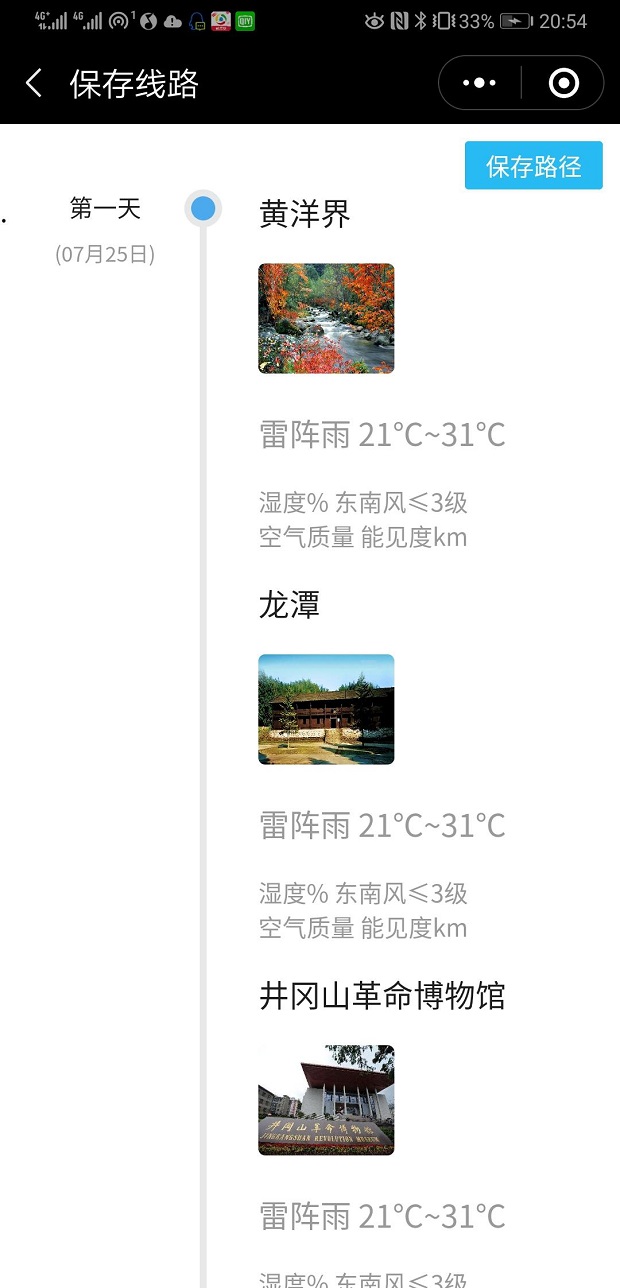Select the 第一天 timeline marker
This screenshot has height=1288, width=620.
pyautogui.click(x=203, y=209)
